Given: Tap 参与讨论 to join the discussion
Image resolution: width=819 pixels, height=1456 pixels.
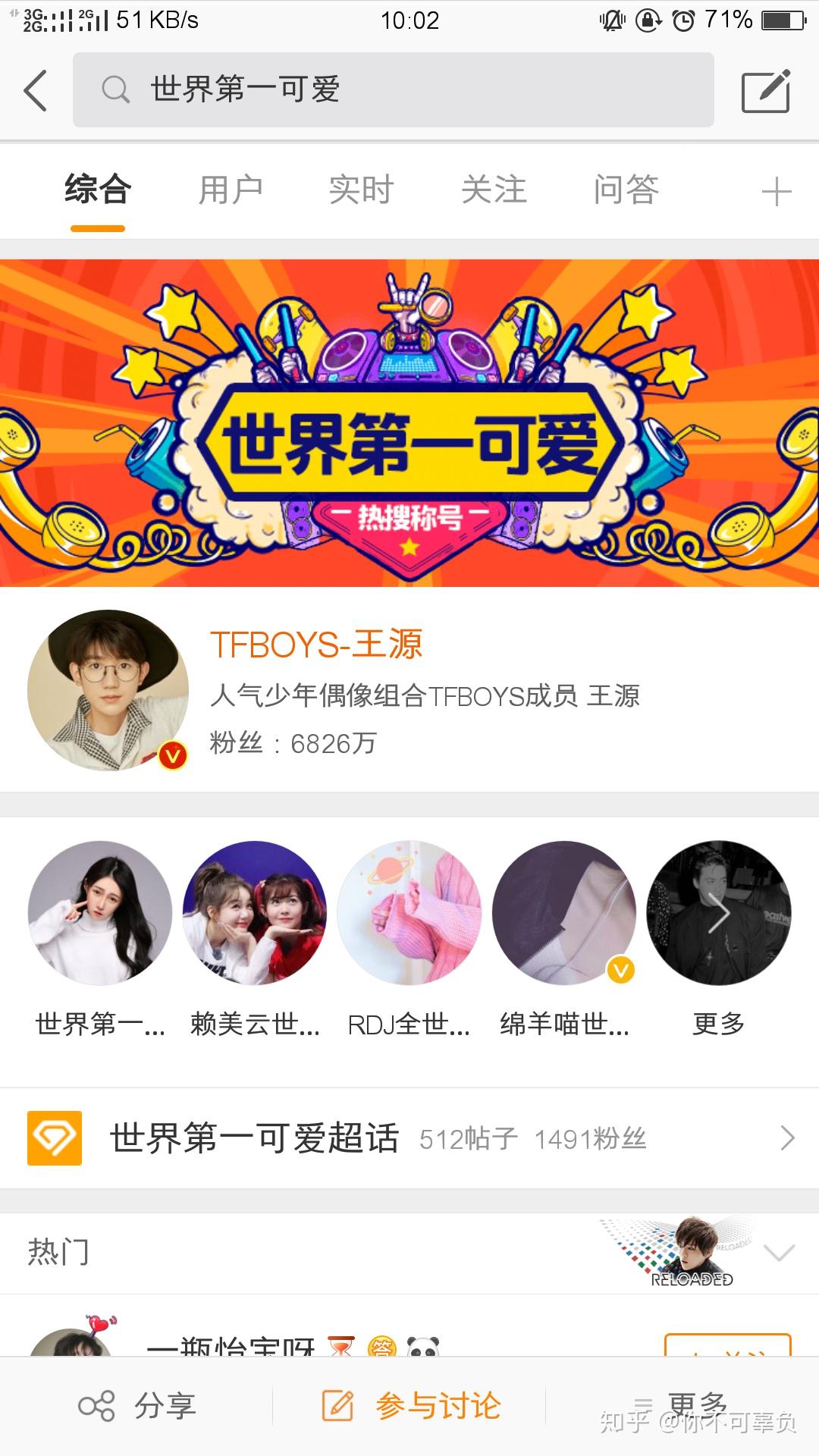Looking at the screenshot, I should 411,1406.
